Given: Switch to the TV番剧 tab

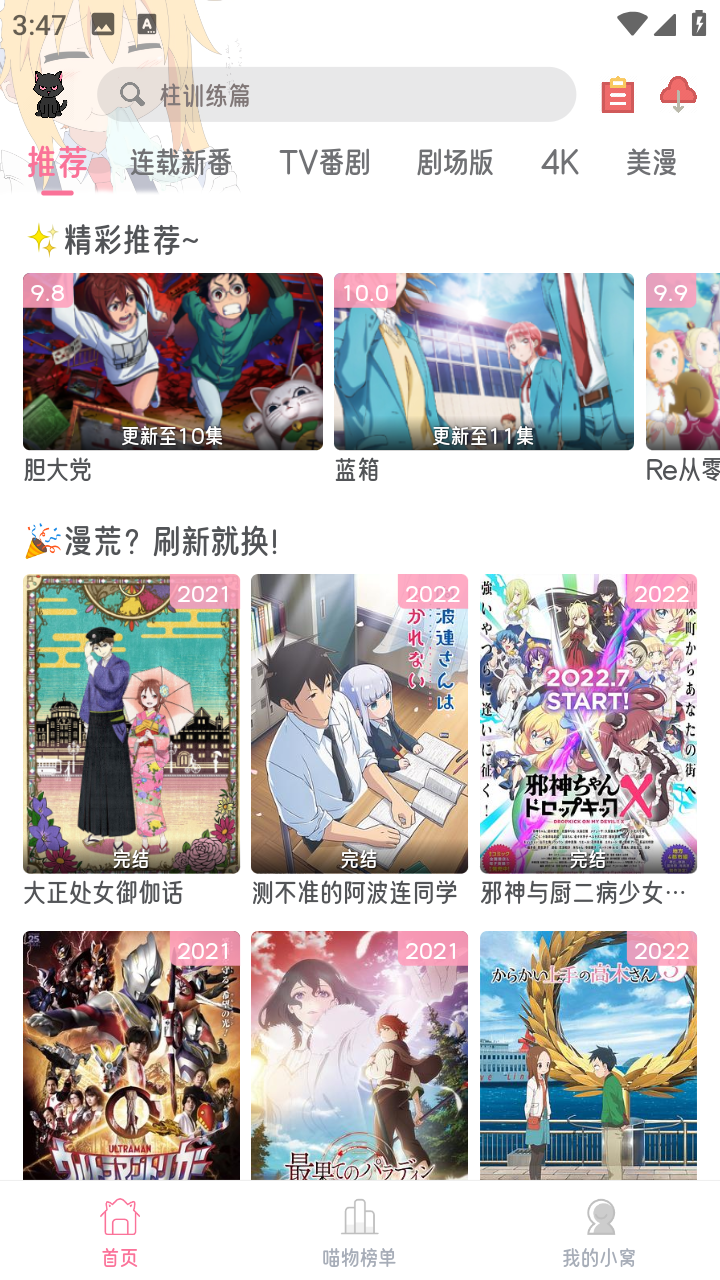Looking at the screenshot, I should pyautogui.click(x=324, y=162).
